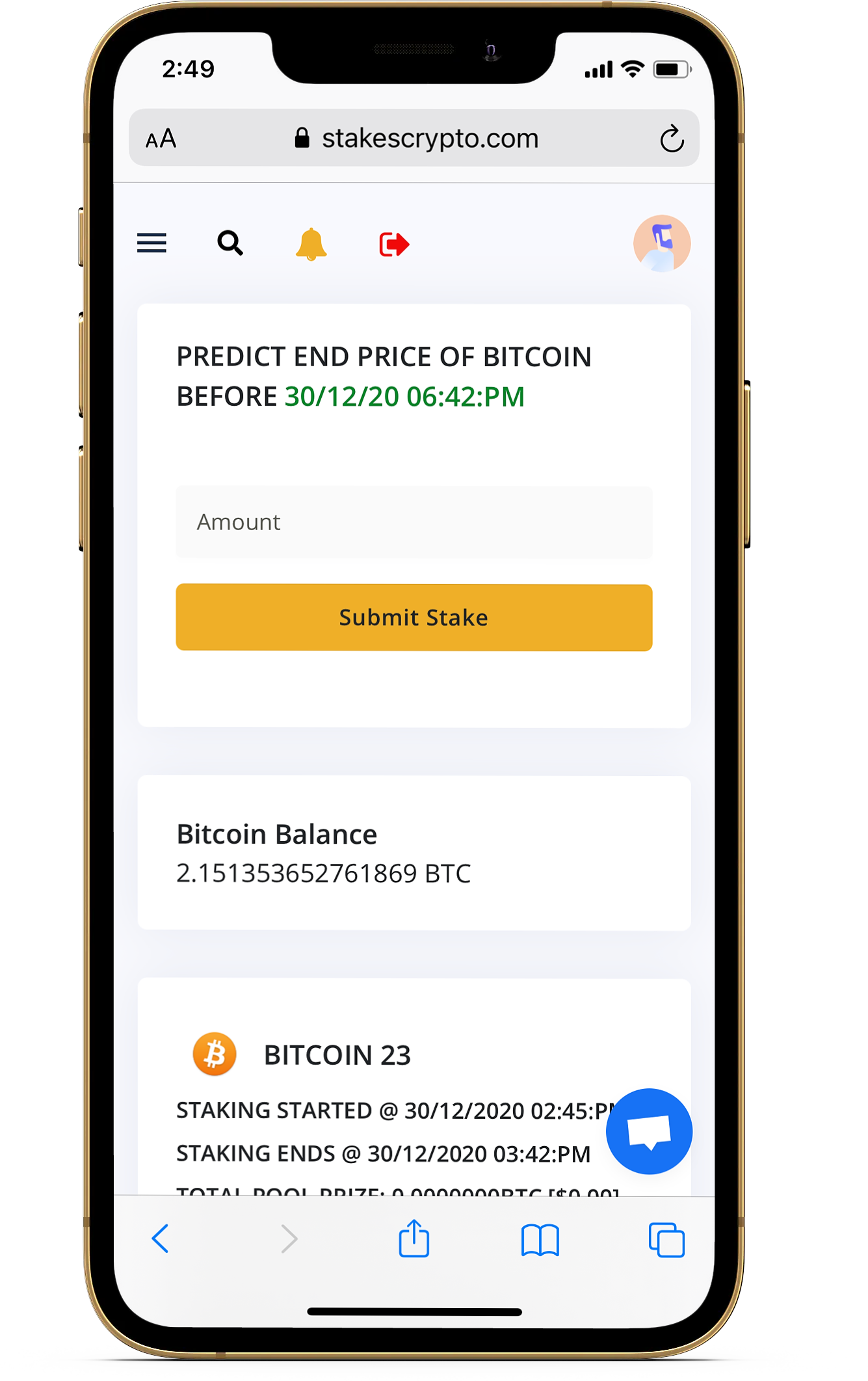Open the hamburger menu
The image size is (868, 1381).
tap(151, 243)
